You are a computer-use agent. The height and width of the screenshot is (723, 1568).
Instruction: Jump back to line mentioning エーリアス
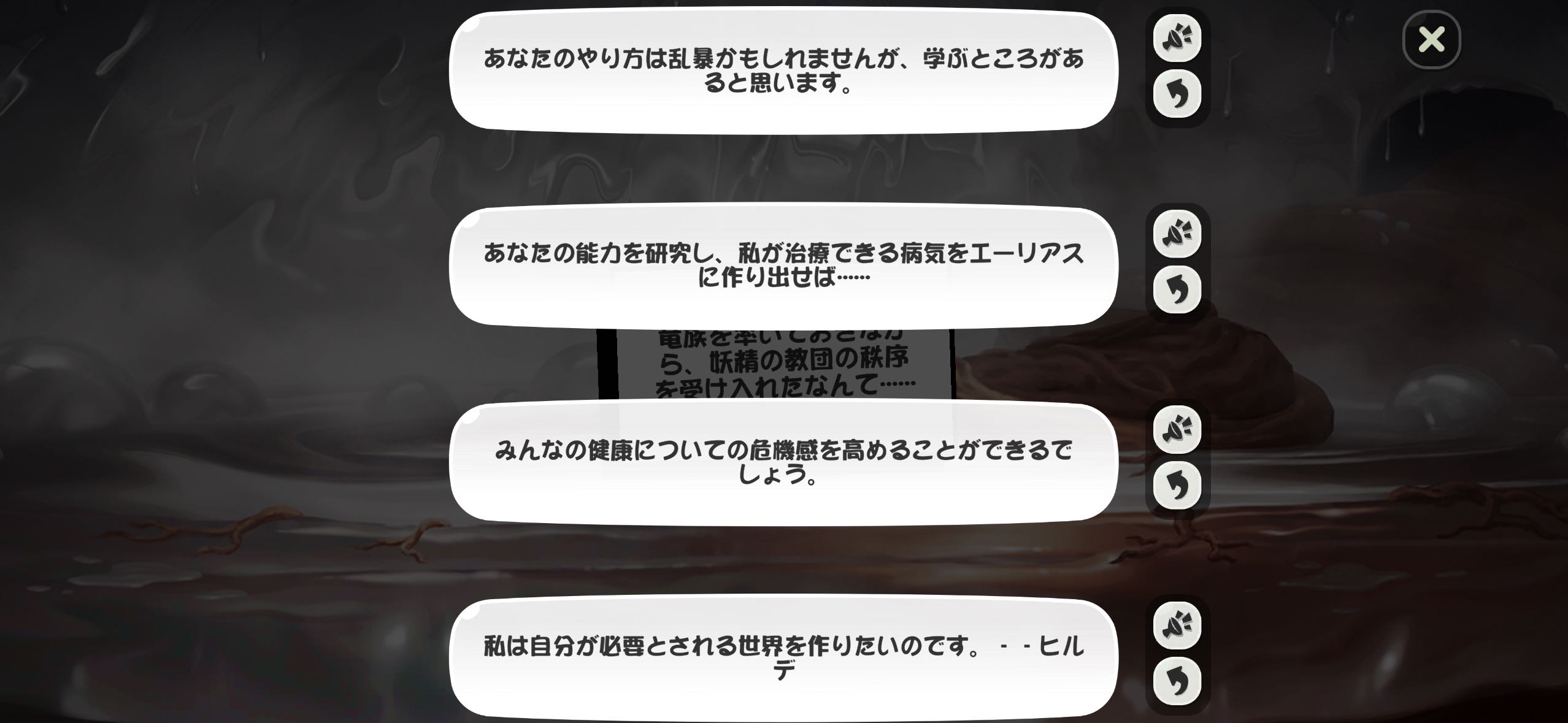pos(1177,289)
